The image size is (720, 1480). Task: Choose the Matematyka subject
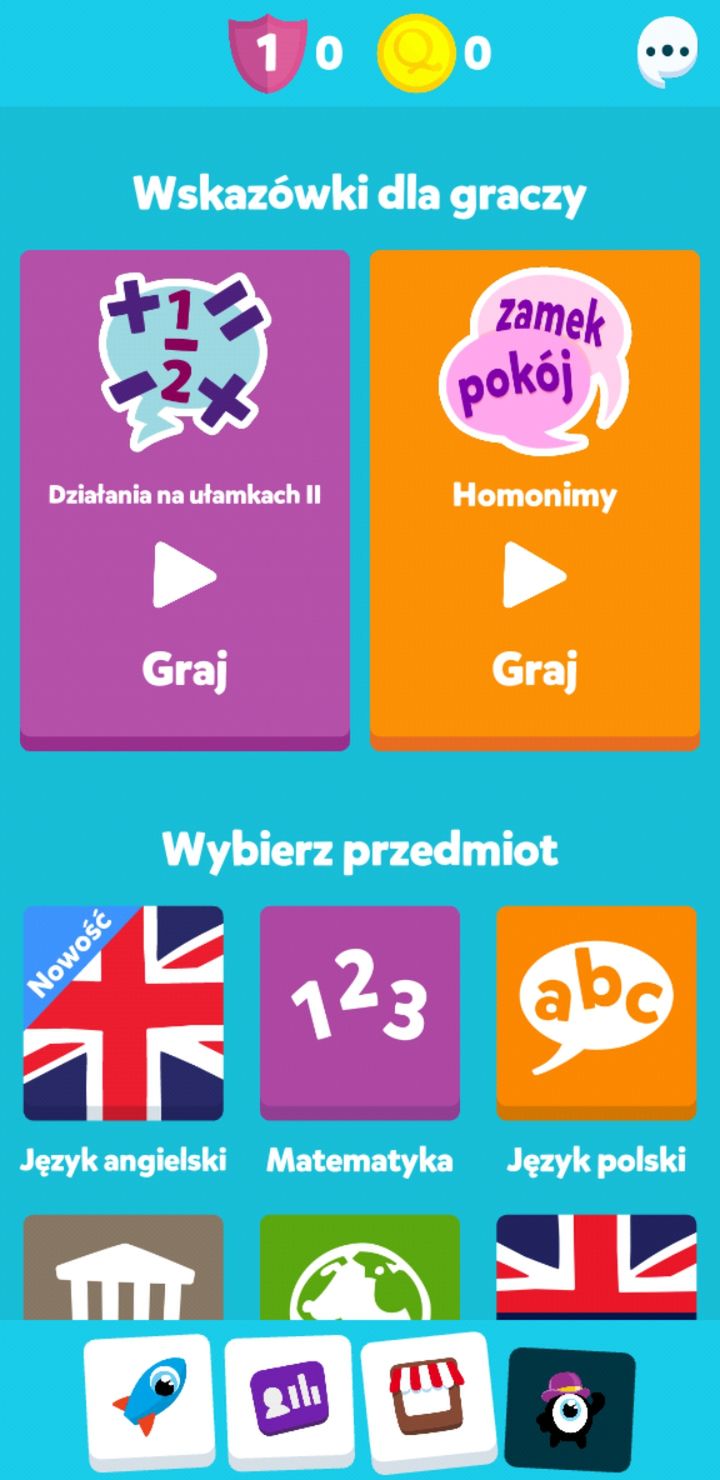(360, 1013)
